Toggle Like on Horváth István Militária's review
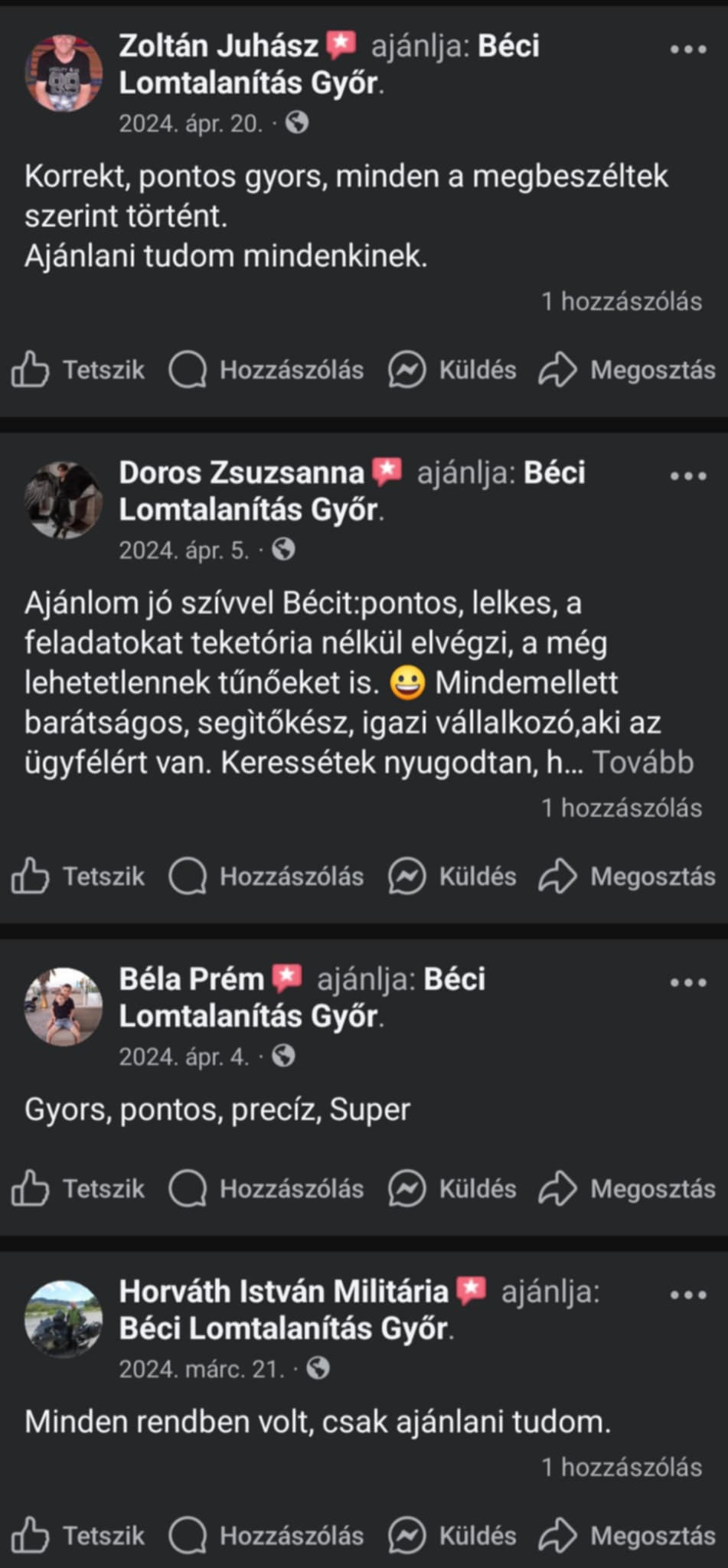The width and height of the screenshot is (728, 1568). click(x=31, y=1536)
